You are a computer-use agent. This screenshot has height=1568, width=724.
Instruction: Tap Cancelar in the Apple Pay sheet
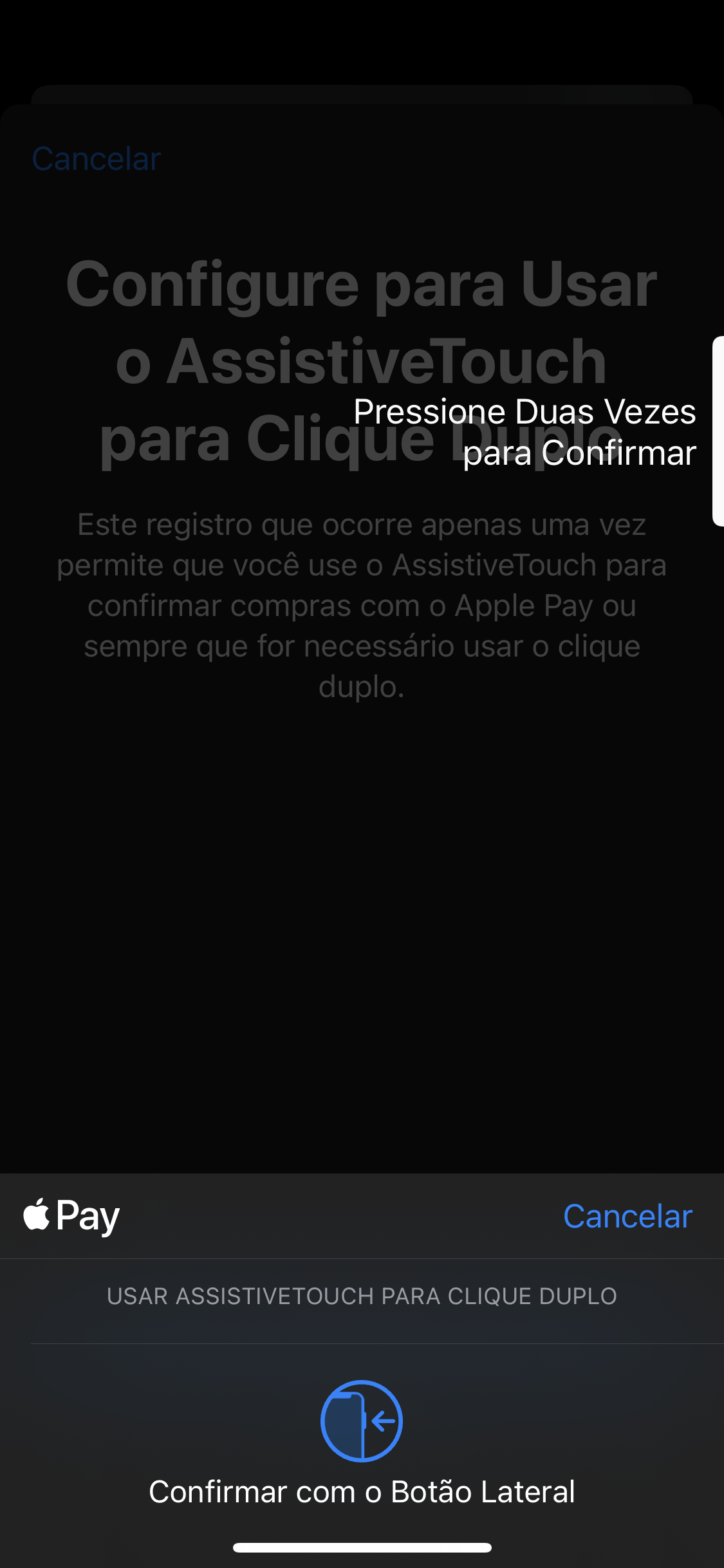click(x=627, y=1216)
